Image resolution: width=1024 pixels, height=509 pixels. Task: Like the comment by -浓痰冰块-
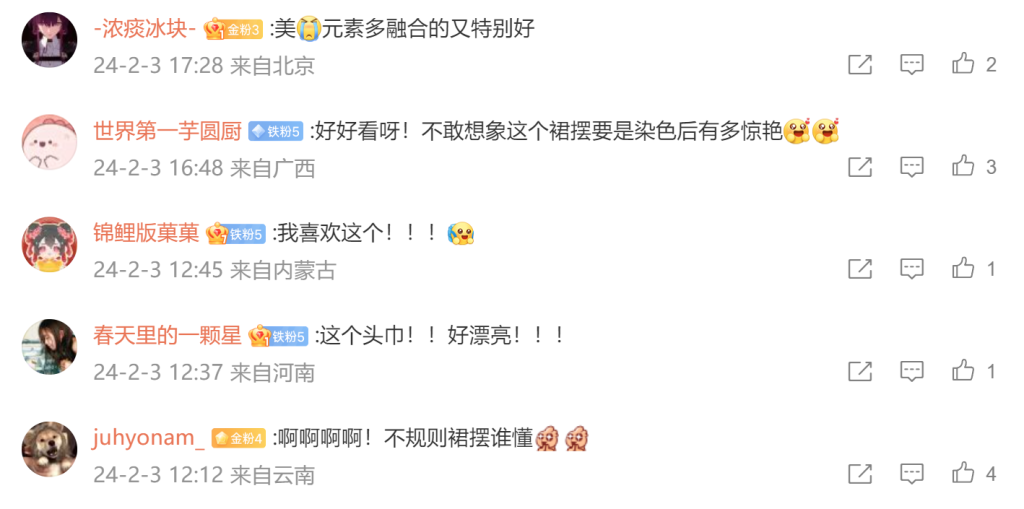coord(963,65)
